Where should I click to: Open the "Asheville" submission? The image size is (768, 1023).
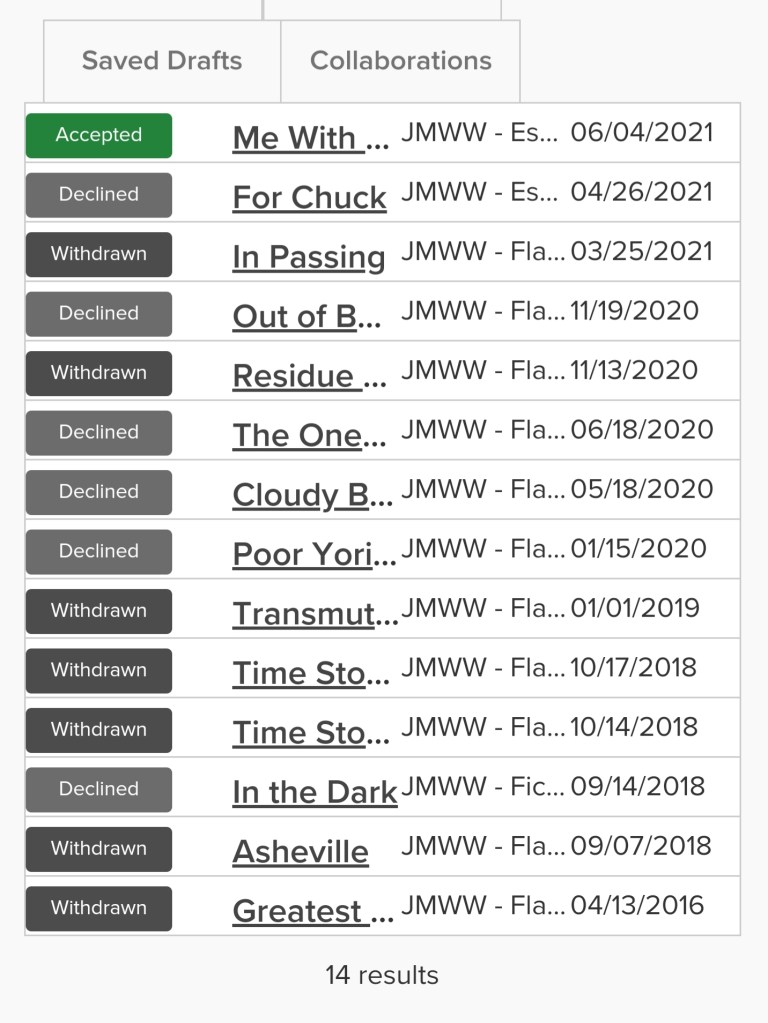click(300, 852)
